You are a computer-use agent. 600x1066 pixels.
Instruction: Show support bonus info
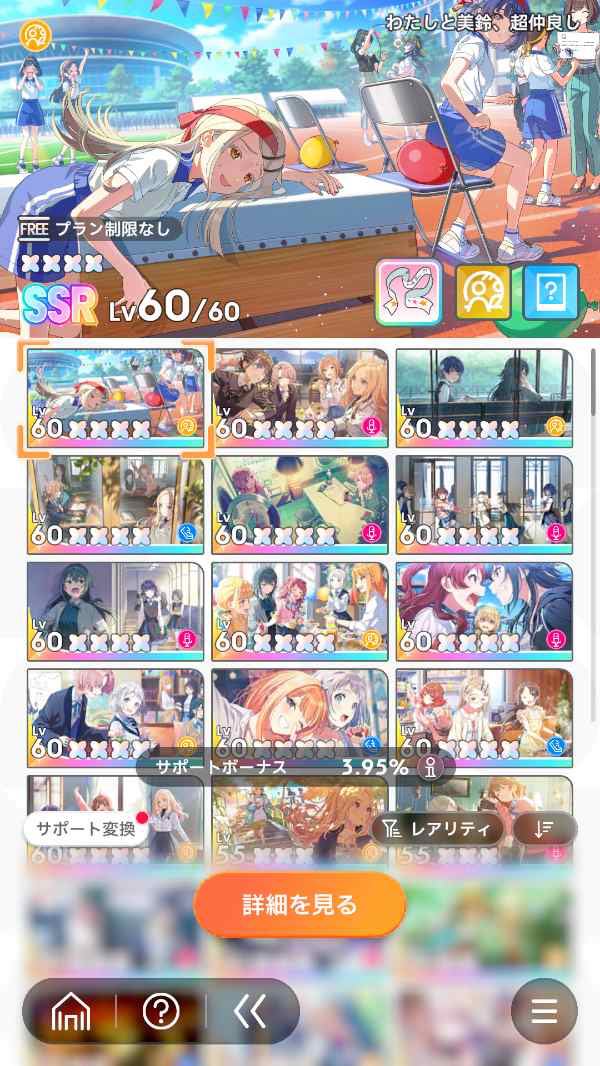[432, 768]
